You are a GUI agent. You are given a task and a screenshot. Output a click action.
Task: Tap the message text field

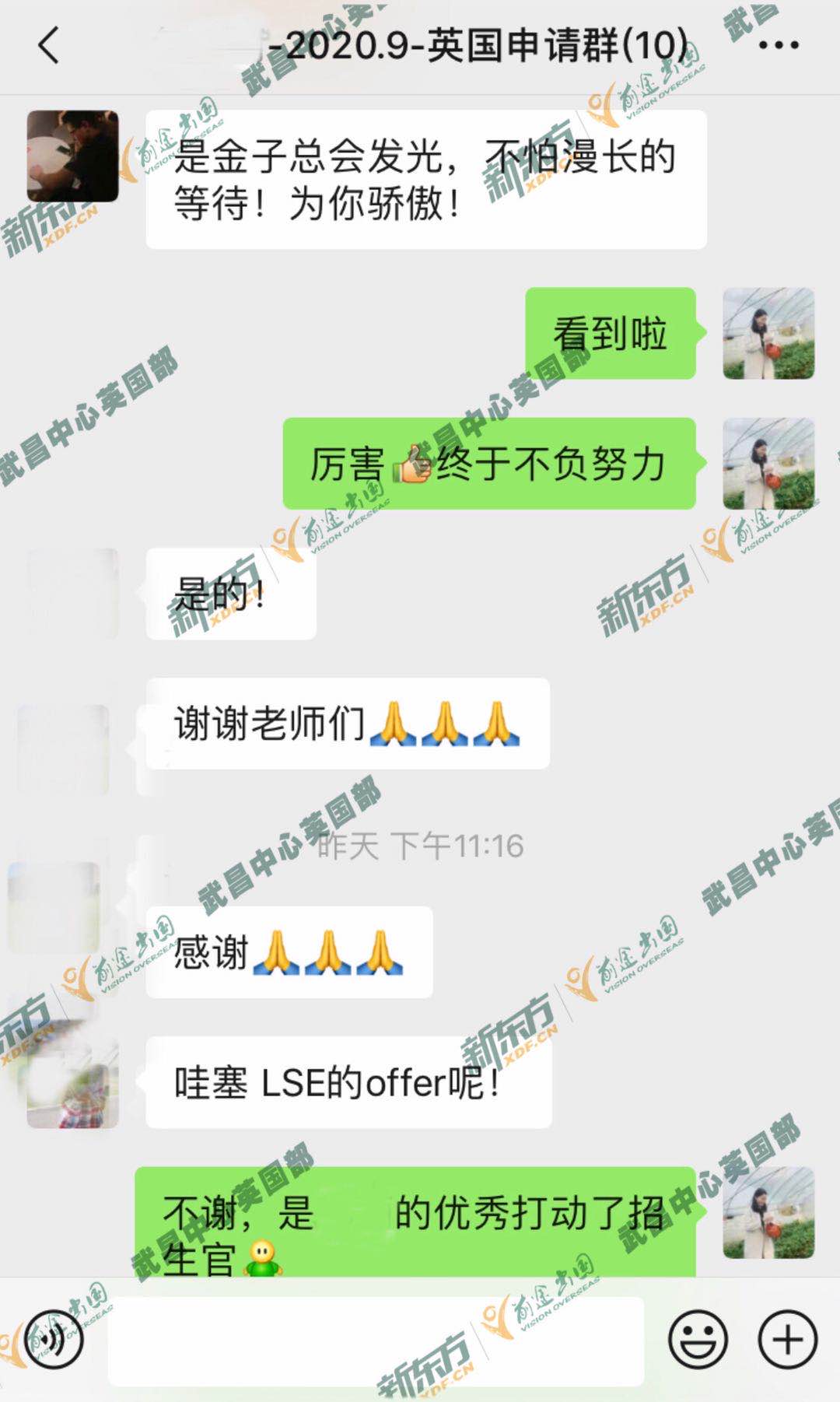pos(375,1340)
